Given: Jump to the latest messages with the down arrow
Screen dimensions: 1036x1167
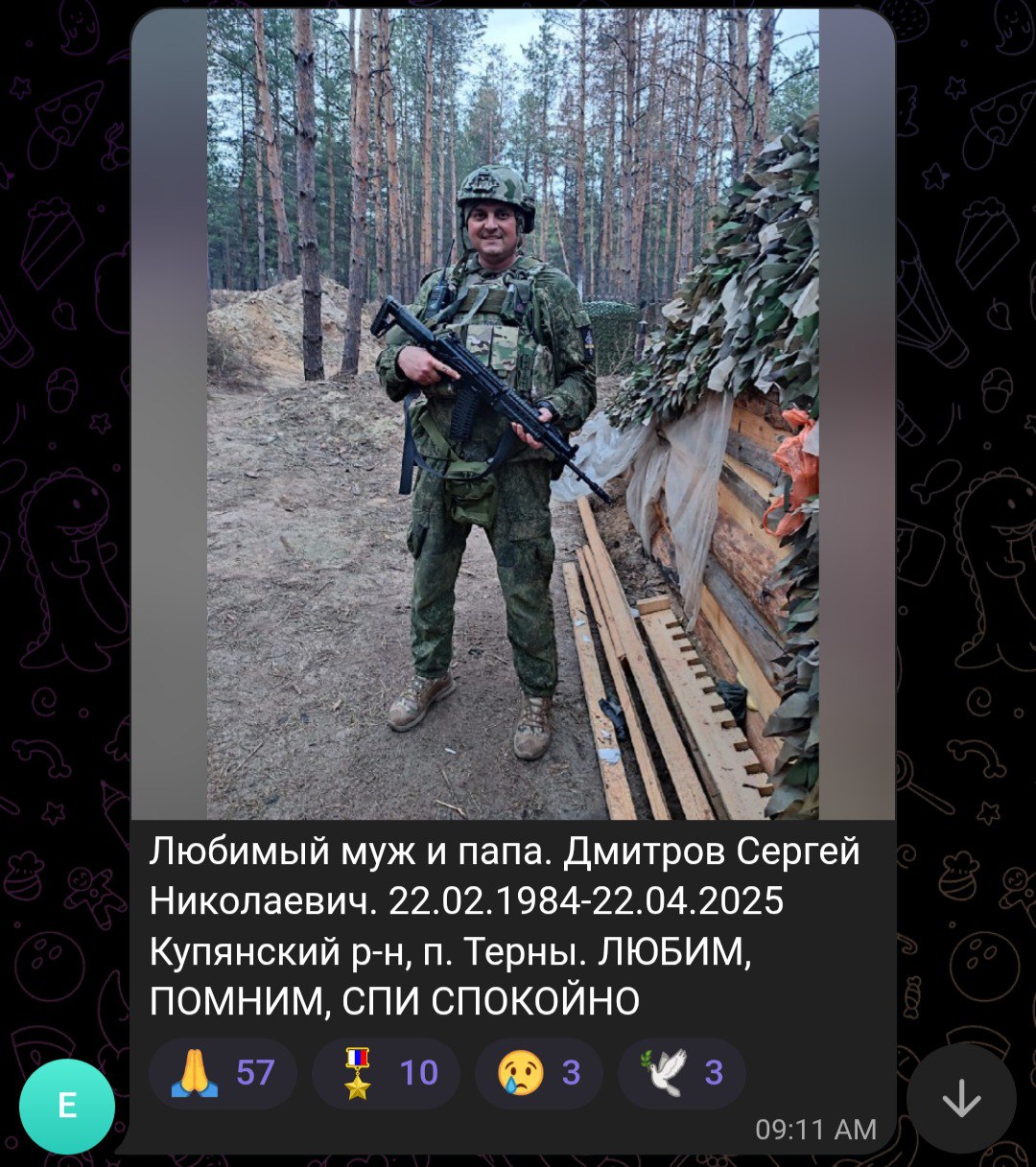Looking at the screenshot, I should (x=960, y=1099).
